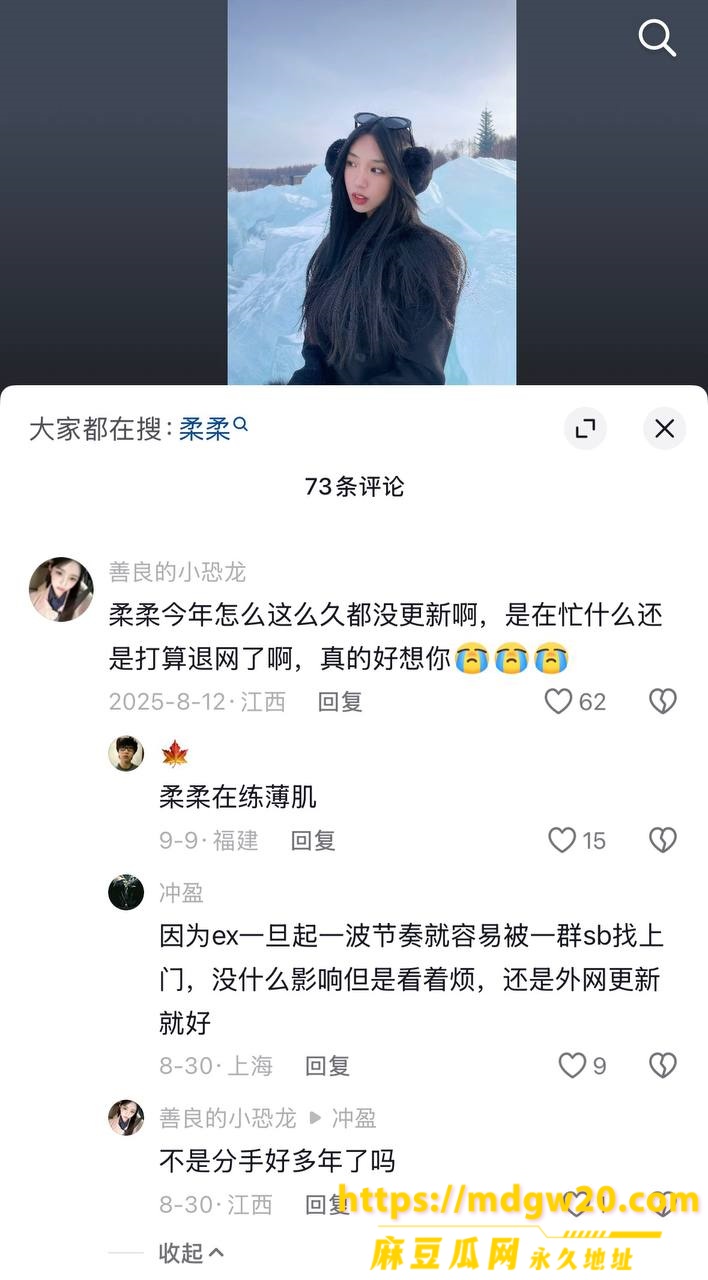Reply to 冲盈's 8-30 上海 comment
This screenshot has height=1280, width=708.
click(327, 1065)
